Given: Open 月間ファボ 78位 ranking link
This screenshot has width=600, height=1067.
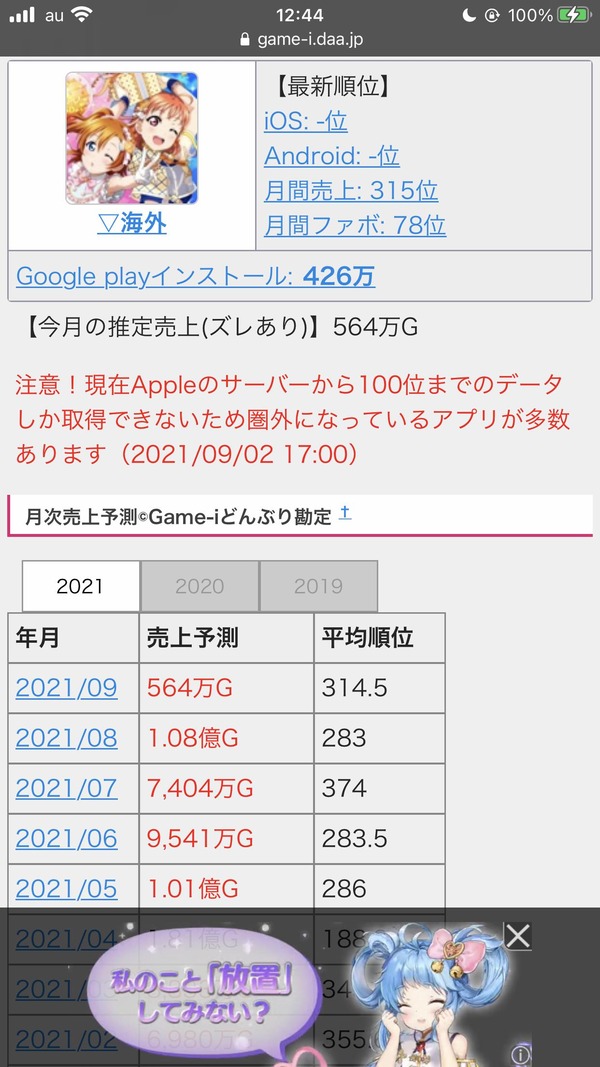Looking at the screenshot, I should click(354, 225).
